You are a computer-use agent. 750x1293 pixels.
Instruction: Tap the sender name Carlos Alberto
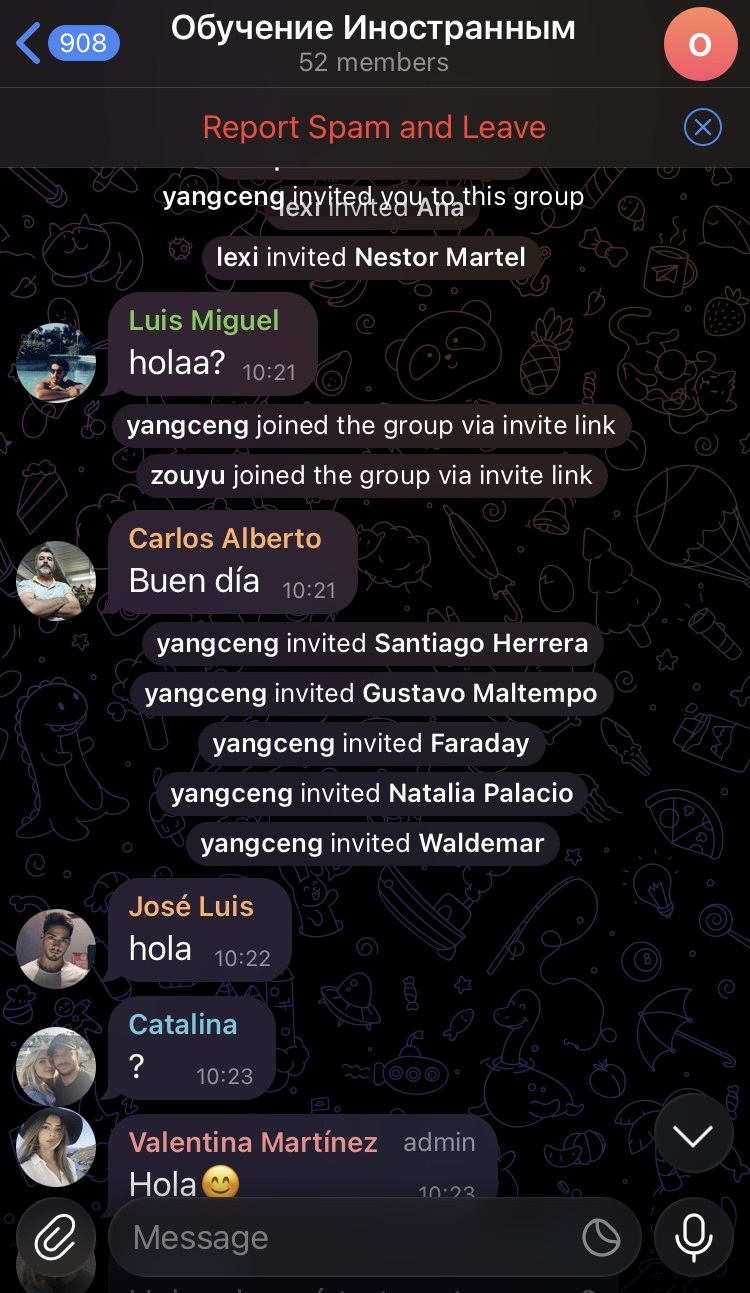click(225, 538)
